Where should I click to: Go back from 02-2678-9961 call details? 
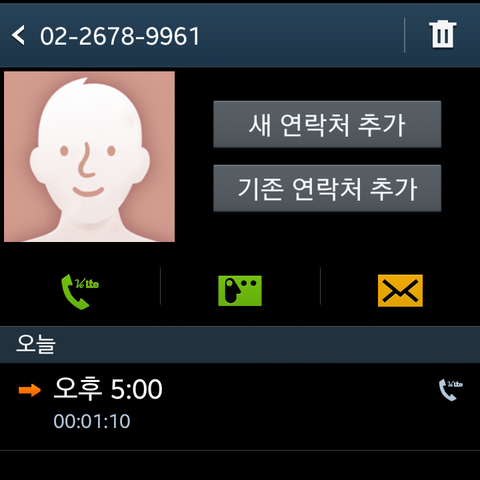tap(18, 35)
